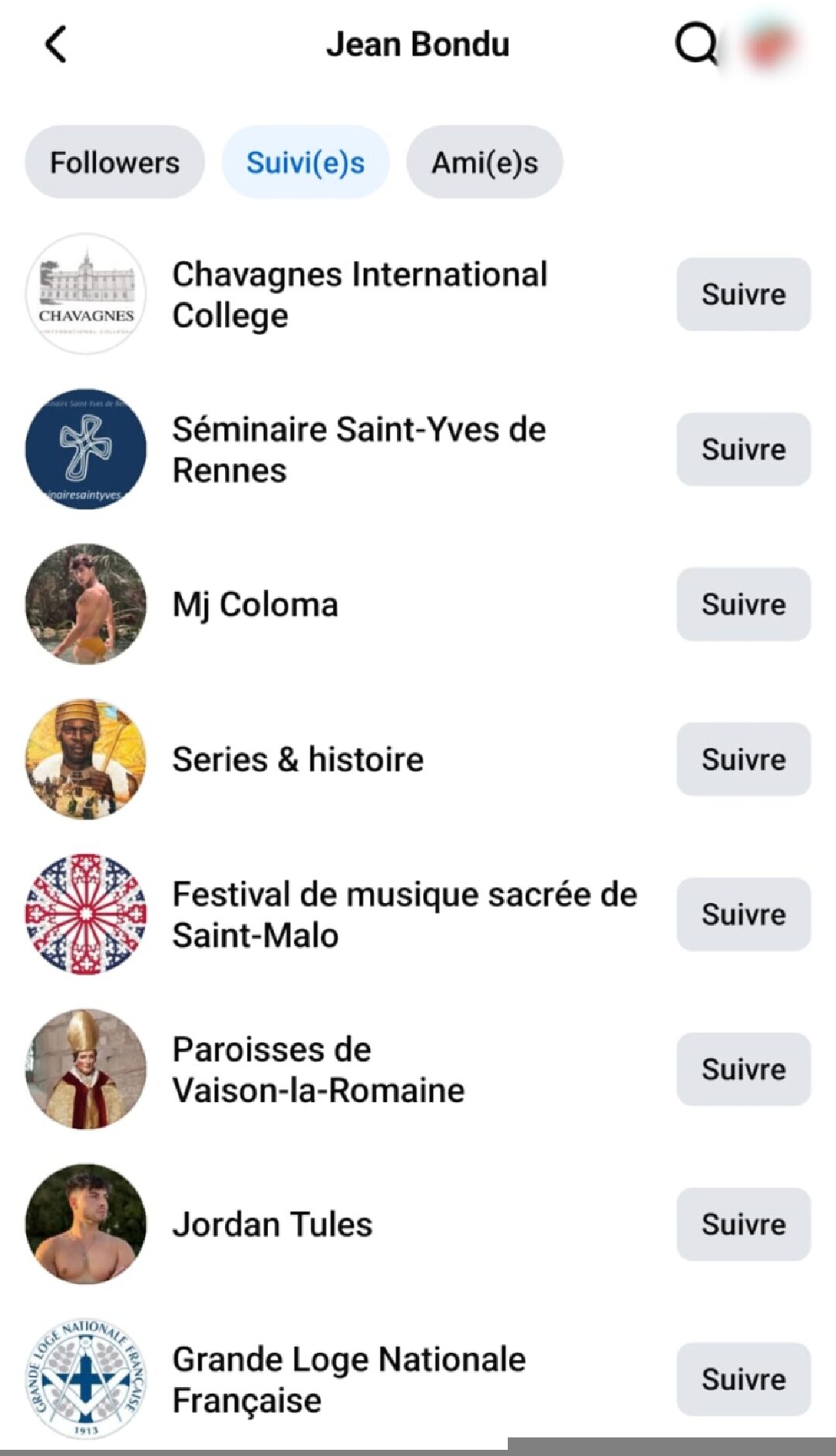
Task: Open Mj Coloma's profile
Action: (255, 604)
